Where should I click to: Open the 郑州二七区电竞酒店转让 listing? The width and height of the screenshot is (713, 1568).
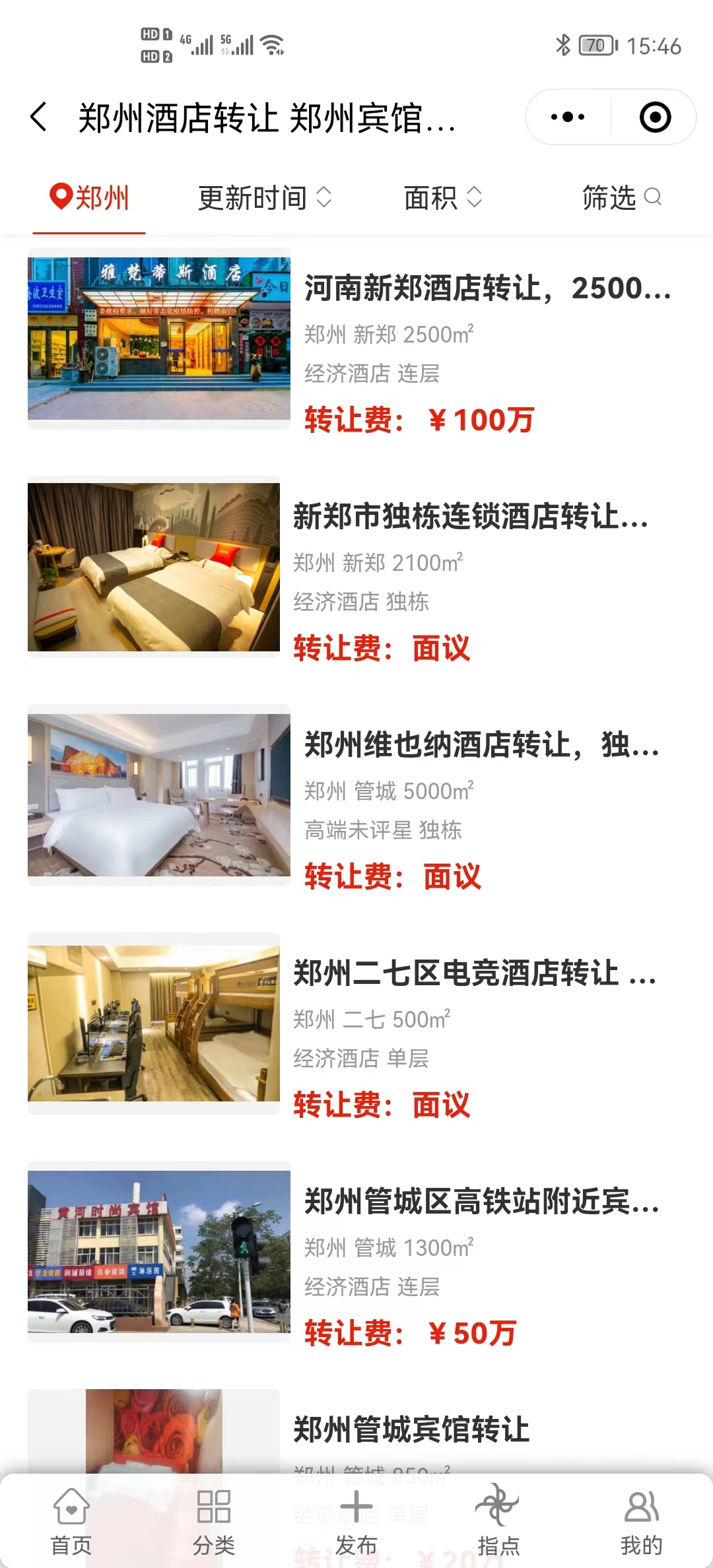click(x=474, y=973)
